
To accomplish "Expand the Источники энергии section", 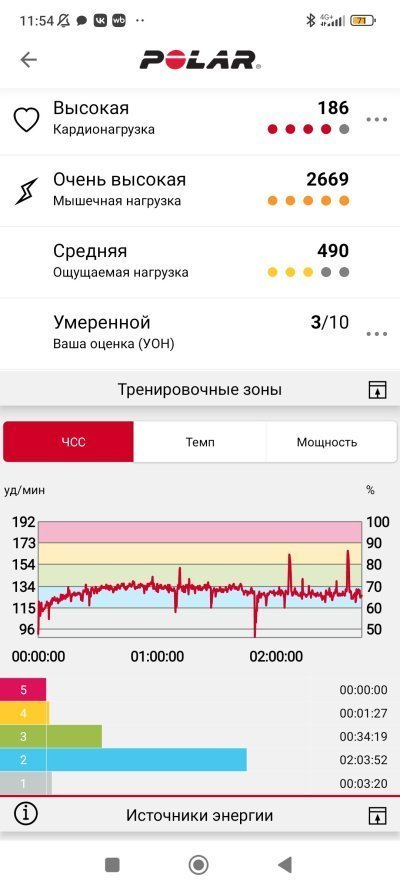I will point(377,815).
